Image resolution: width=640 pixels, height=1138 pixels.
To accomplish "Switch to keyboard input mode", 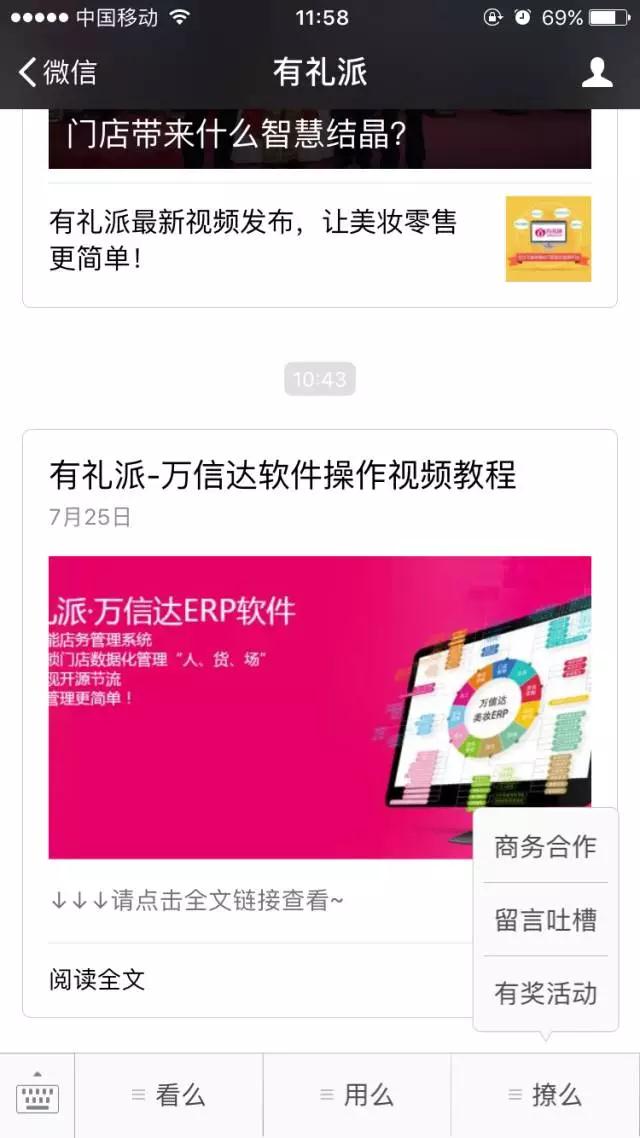I will (37, 1096).
